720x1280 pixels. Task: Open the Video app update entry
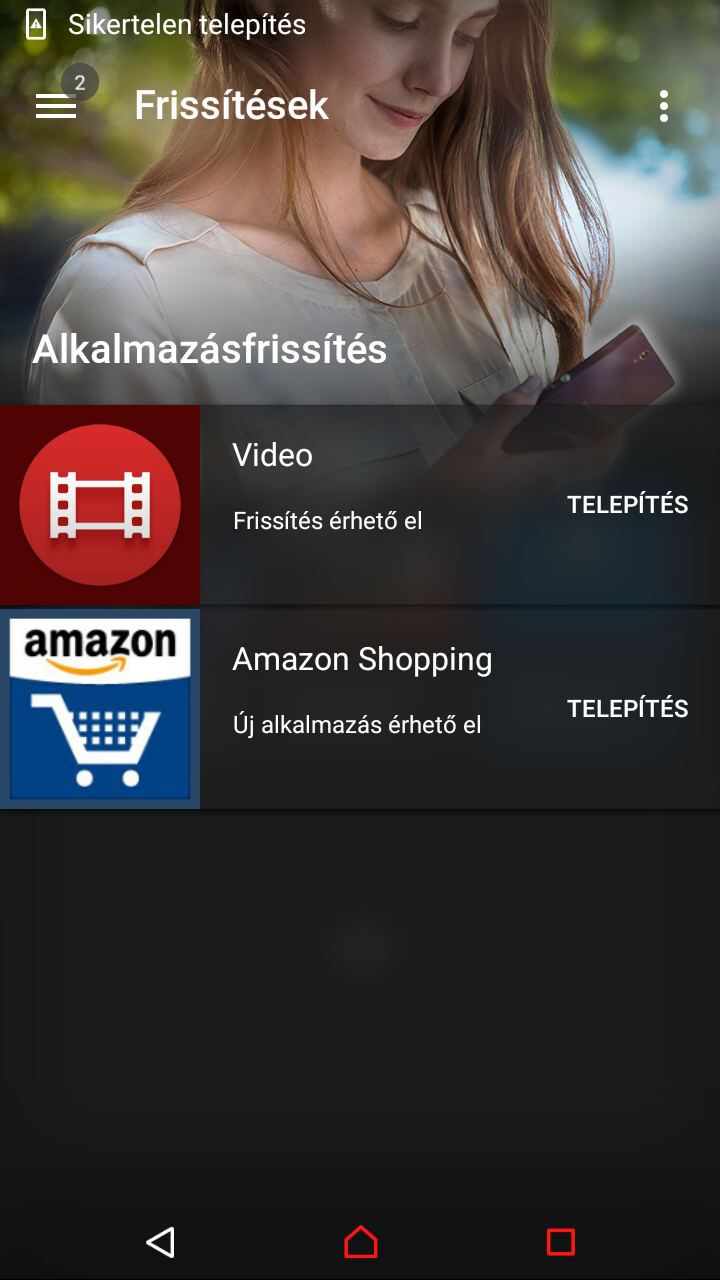(x=360, y=505)
